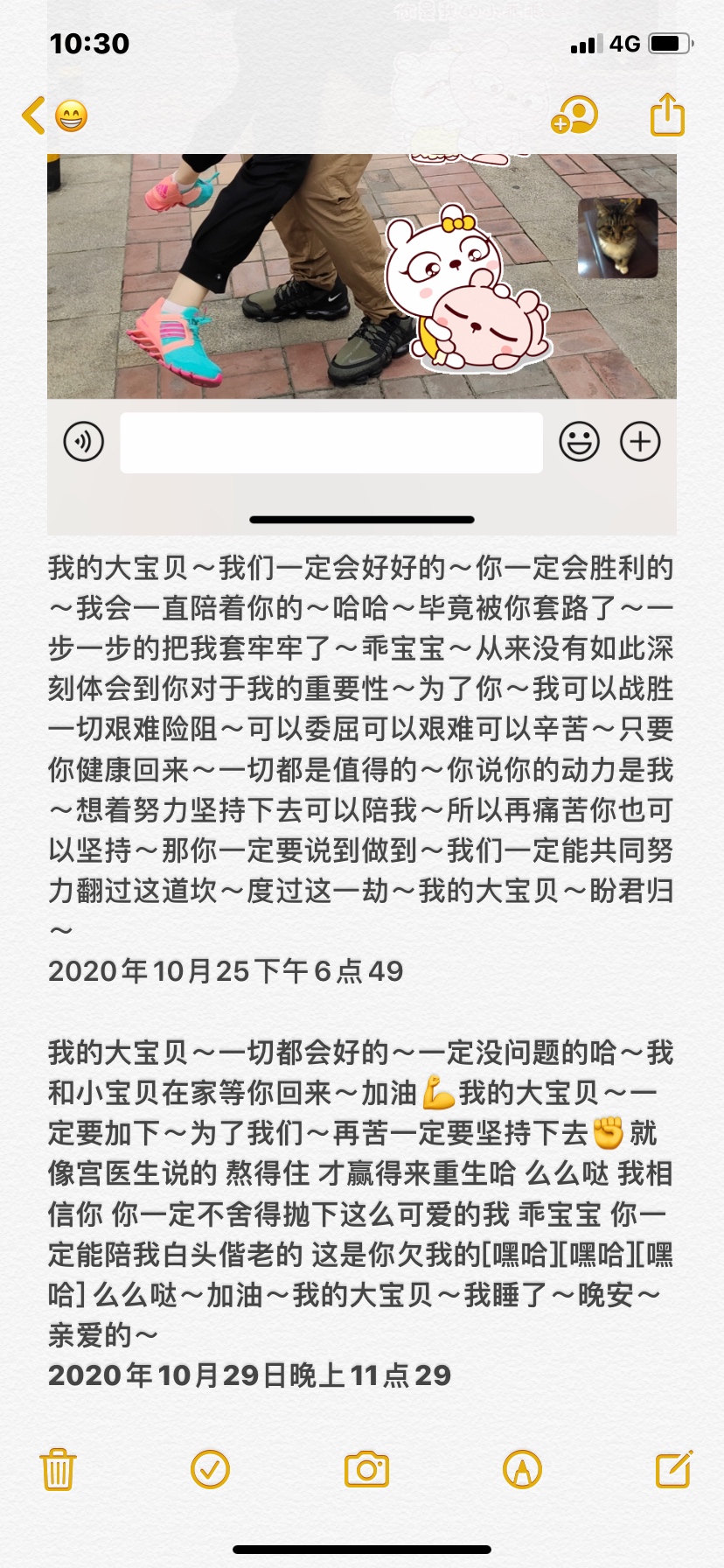Viewport: 724px width, 1568px height.
Task: Open the add people collaboration icon
Action: (x=574, y=115)
